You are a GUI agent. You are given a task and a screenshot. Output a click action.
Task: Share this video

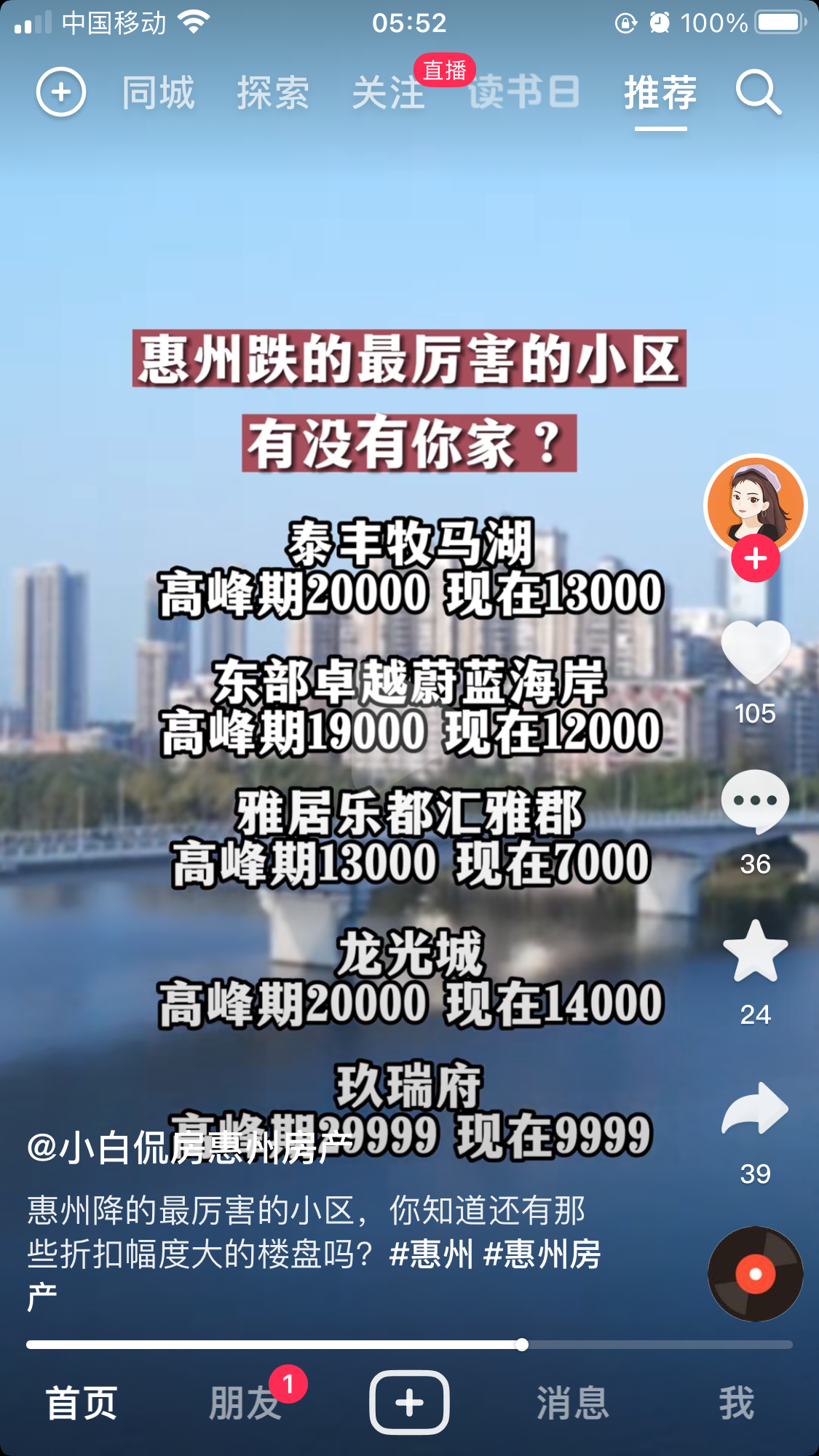[x=755, y=1109]
